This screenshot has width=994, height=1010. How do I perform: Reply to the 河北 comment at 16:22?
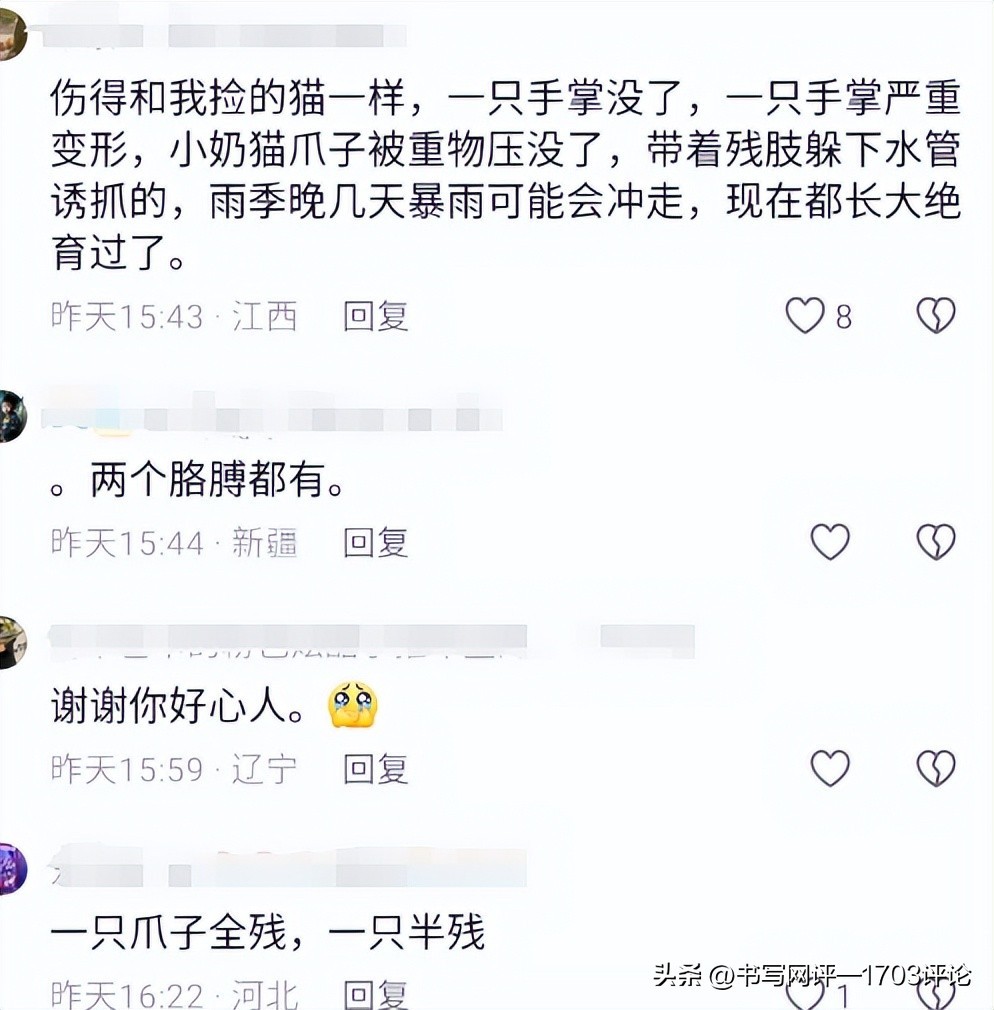376,994
